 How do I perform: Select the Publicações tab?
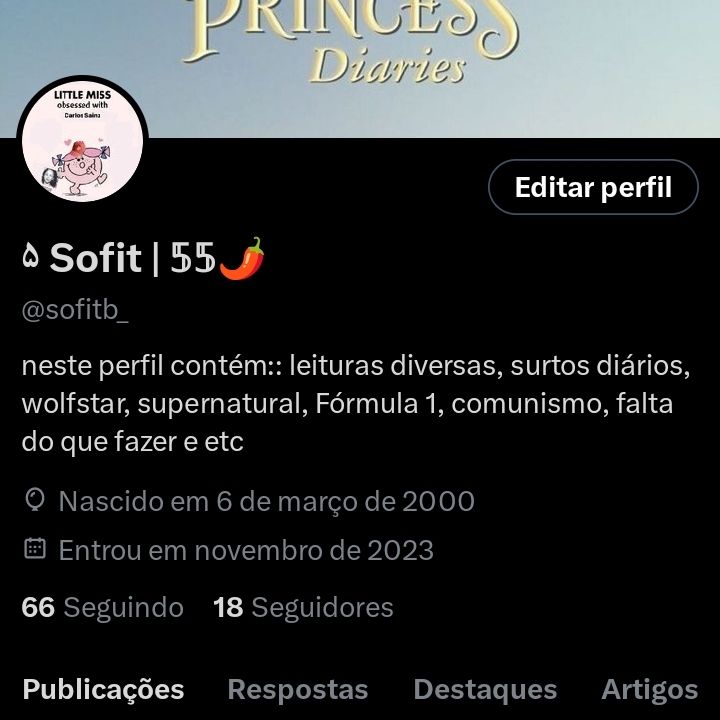pos(103,689)
